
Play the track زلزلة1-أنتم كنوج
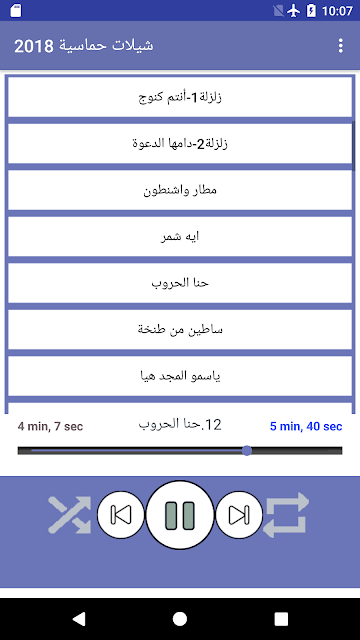pos(180,97)
